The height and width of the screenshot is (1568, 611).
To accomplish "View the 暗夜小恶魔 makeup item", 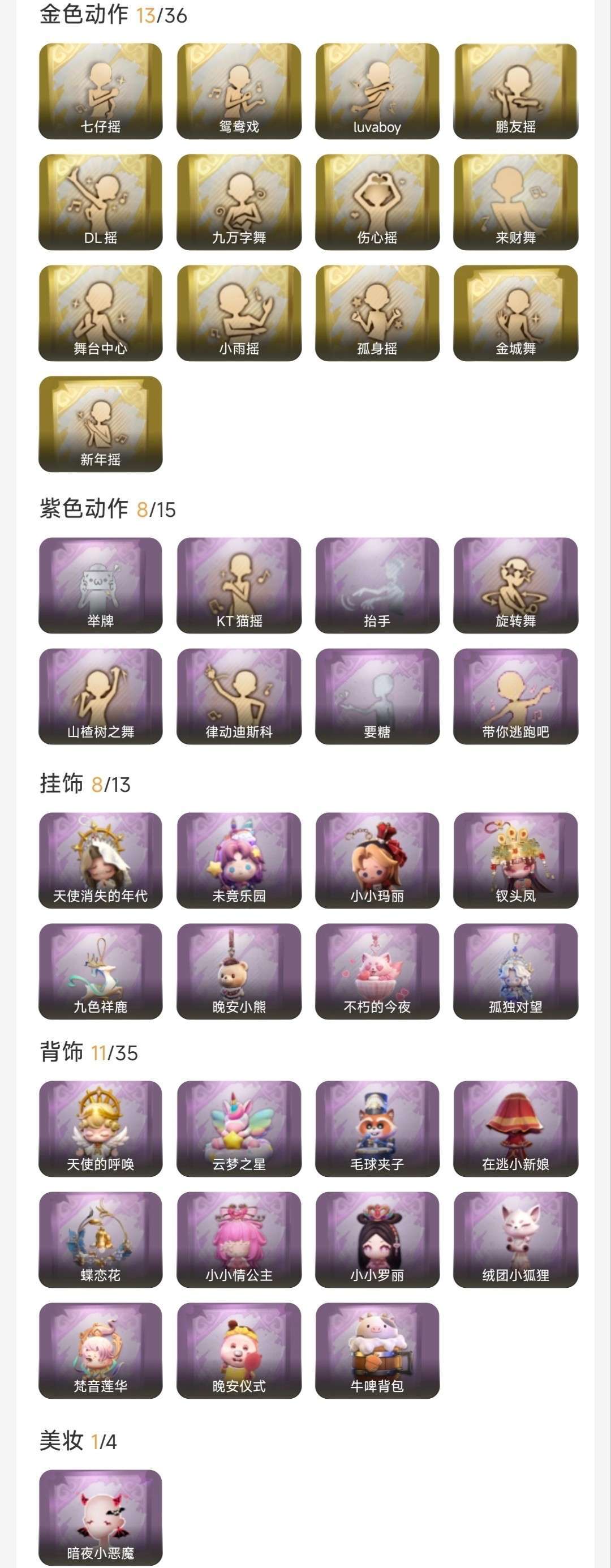I will click(x=100, y=1517).
